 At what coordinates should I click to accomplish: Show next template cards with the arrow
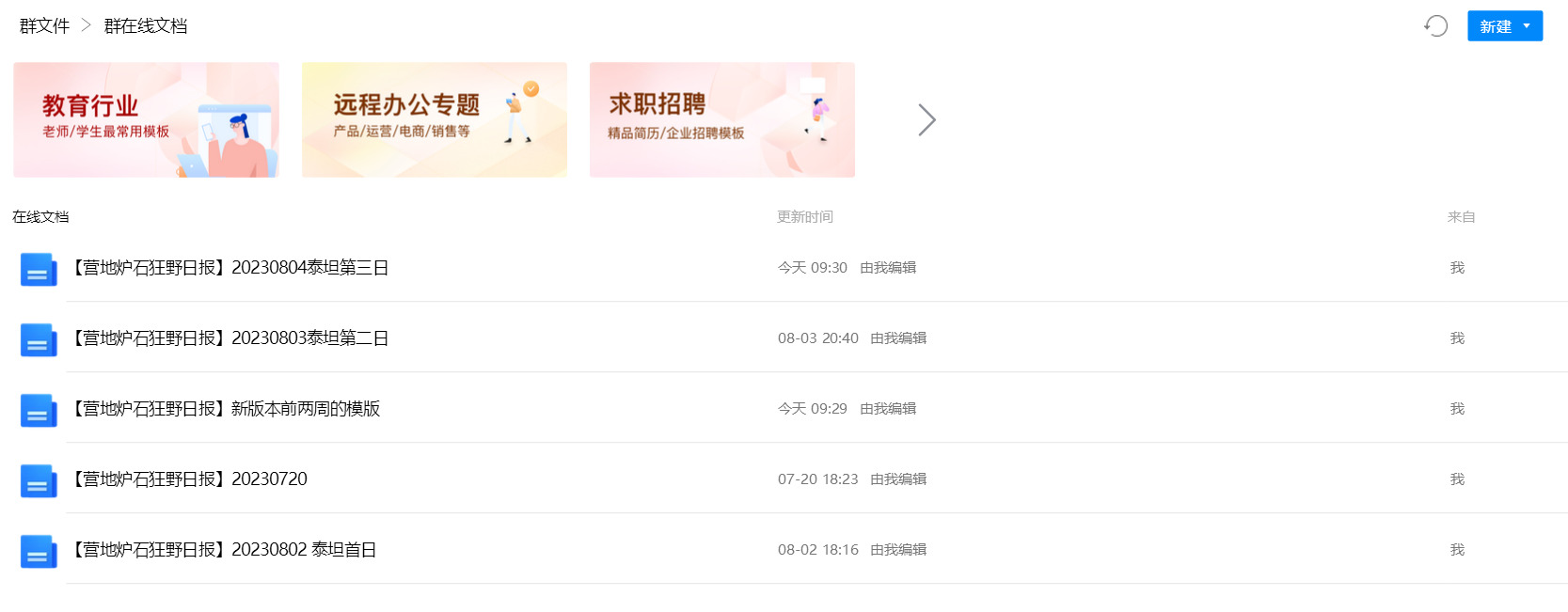[927, 119]
